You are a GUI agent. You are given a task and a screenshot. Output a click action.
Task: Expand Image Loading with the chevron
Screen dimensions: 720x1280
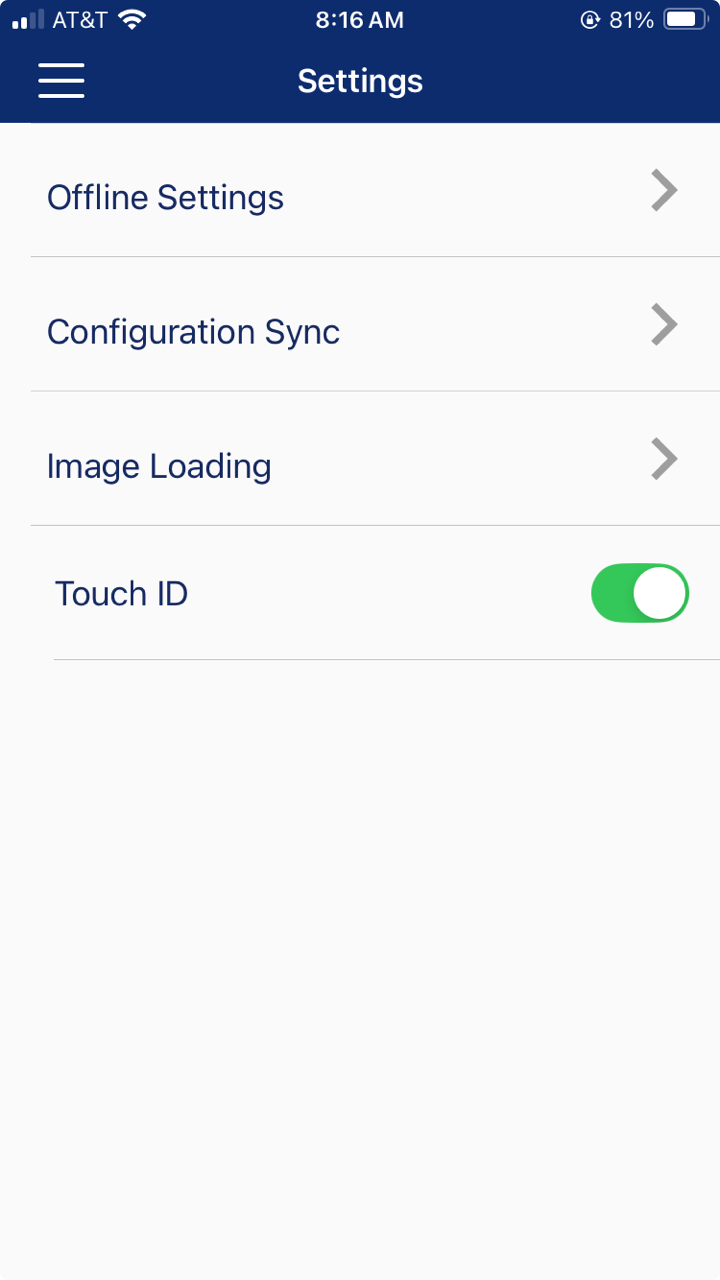coord(663,459)
